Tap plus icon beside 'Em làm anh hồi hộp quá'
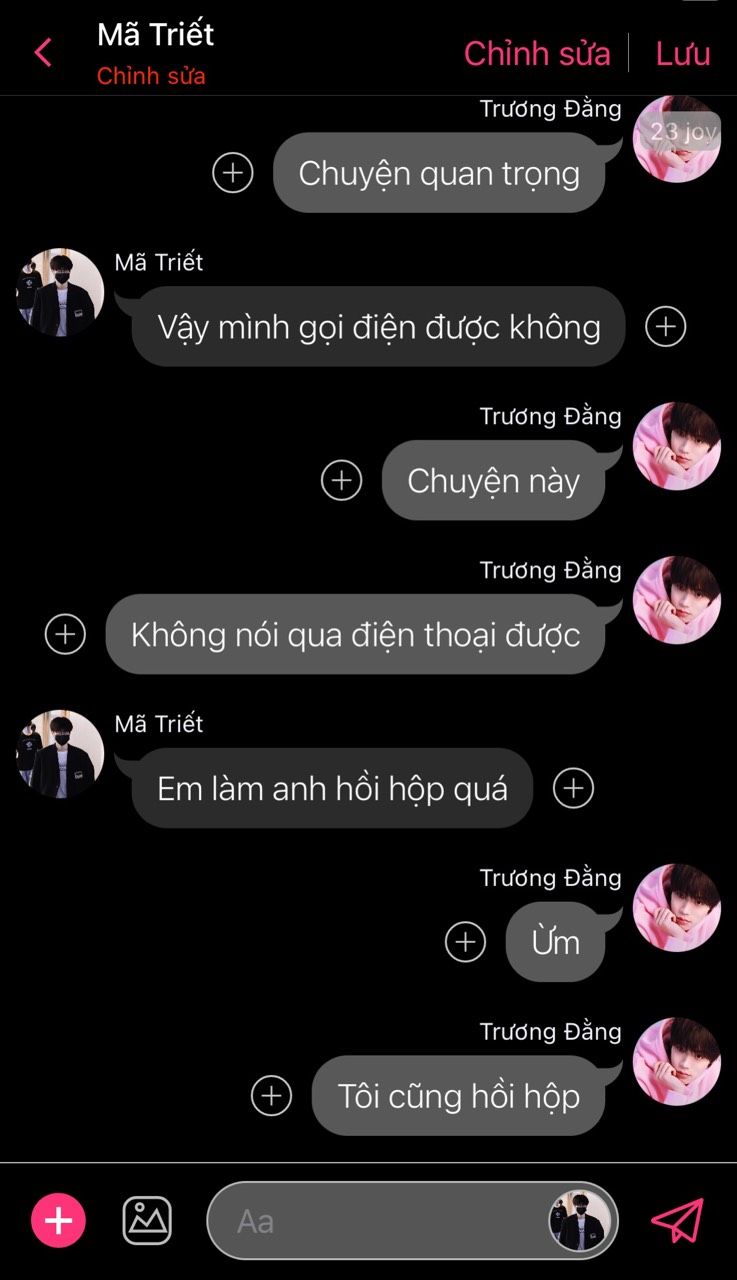The height and width of the screenshot is (1280, 737). tap(573, 788)
